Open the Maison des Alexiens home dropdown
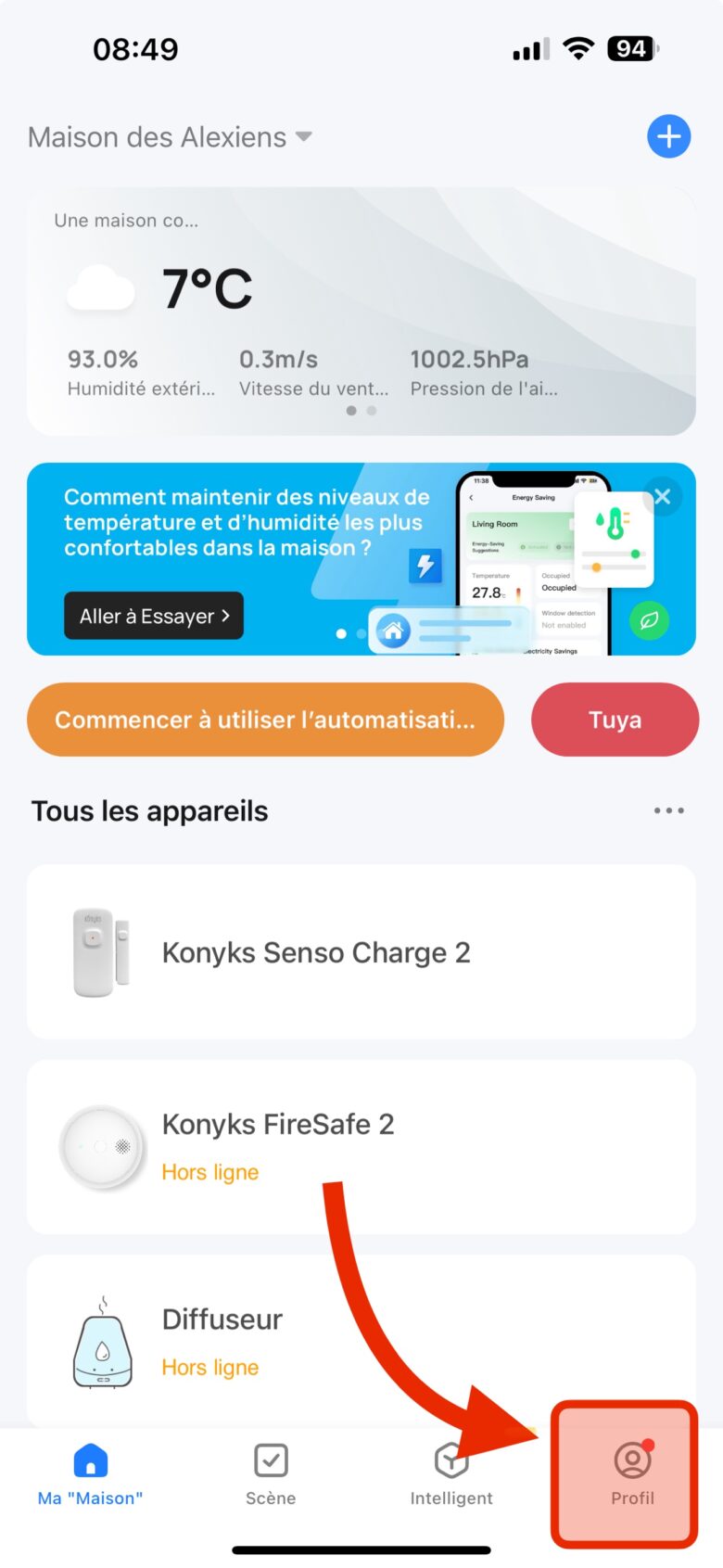This screenshot has width=723, height=1568. 170,136
